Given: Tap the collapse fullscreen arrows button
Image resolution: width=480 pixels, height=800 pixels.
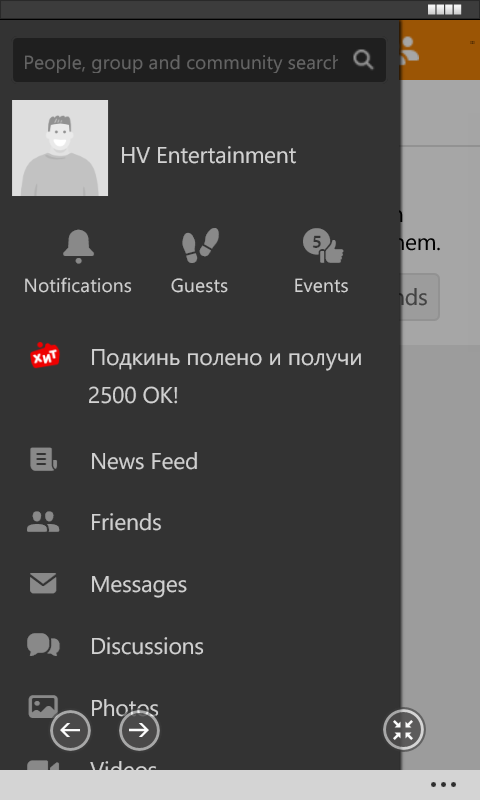Looking at the screenshot, I should pyautogui.click(x=403, y=730).
